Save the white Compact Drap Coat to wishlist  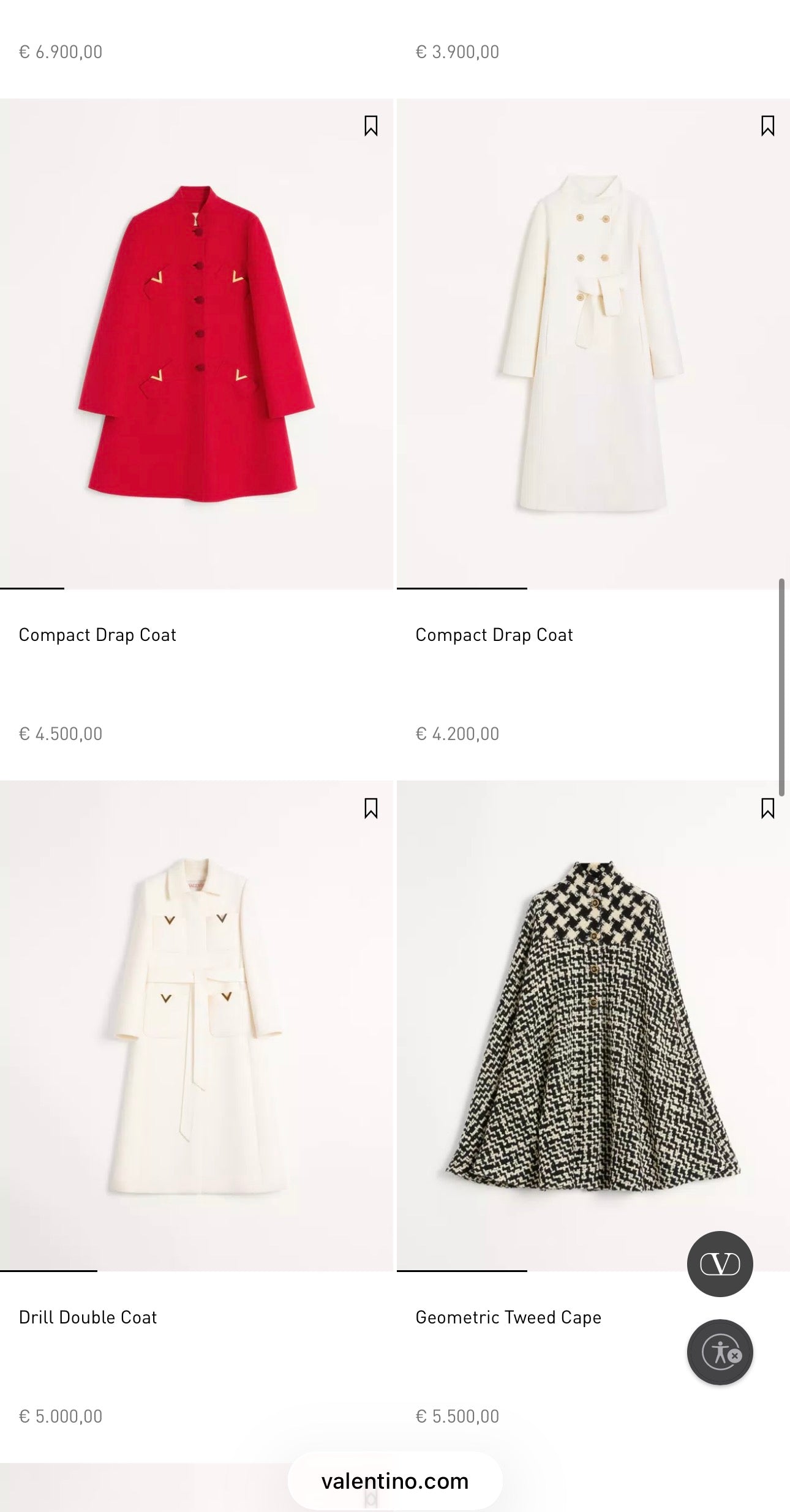(x=767, y=126)
